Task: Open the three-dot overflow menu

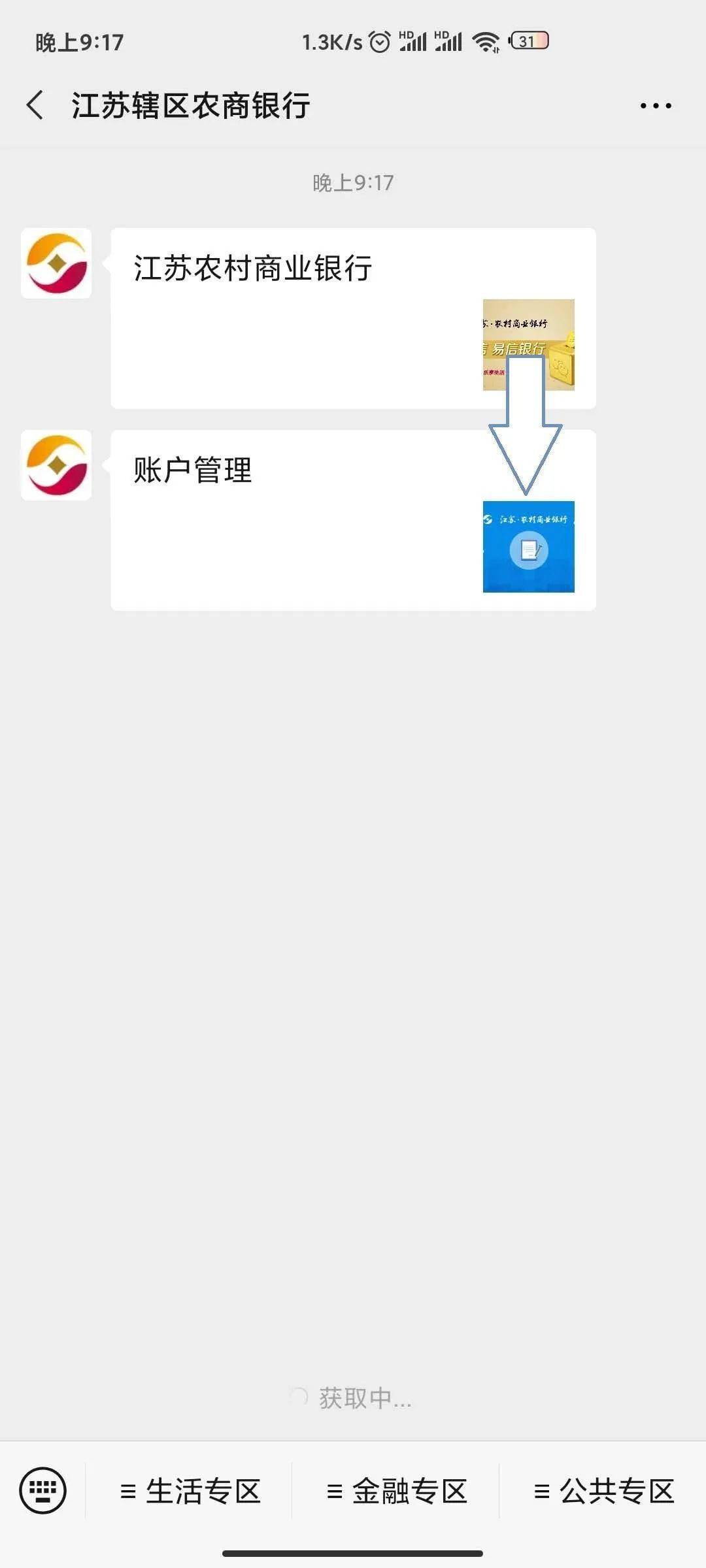Action: coord(656,105)
